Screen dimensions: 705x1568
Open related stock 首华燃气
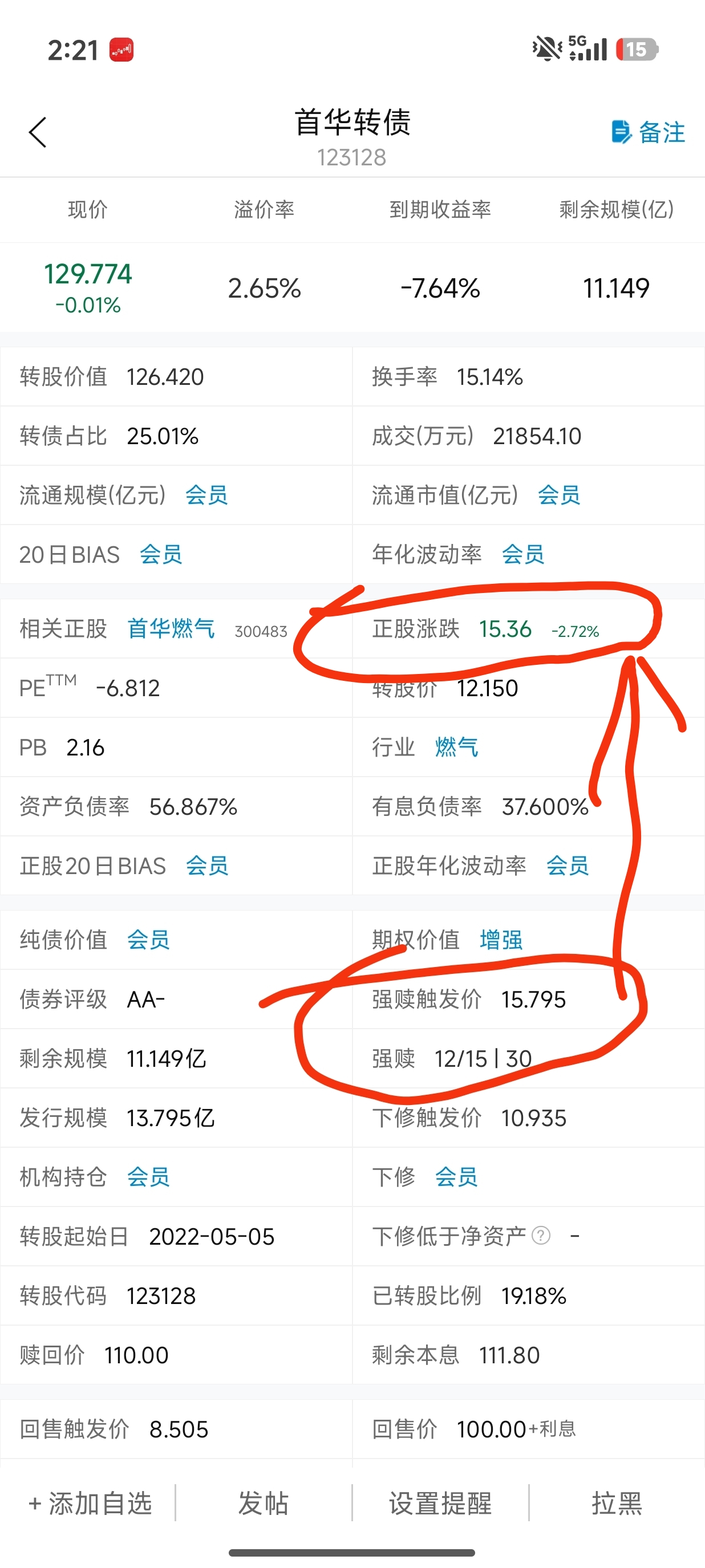(x=171, y=629)
